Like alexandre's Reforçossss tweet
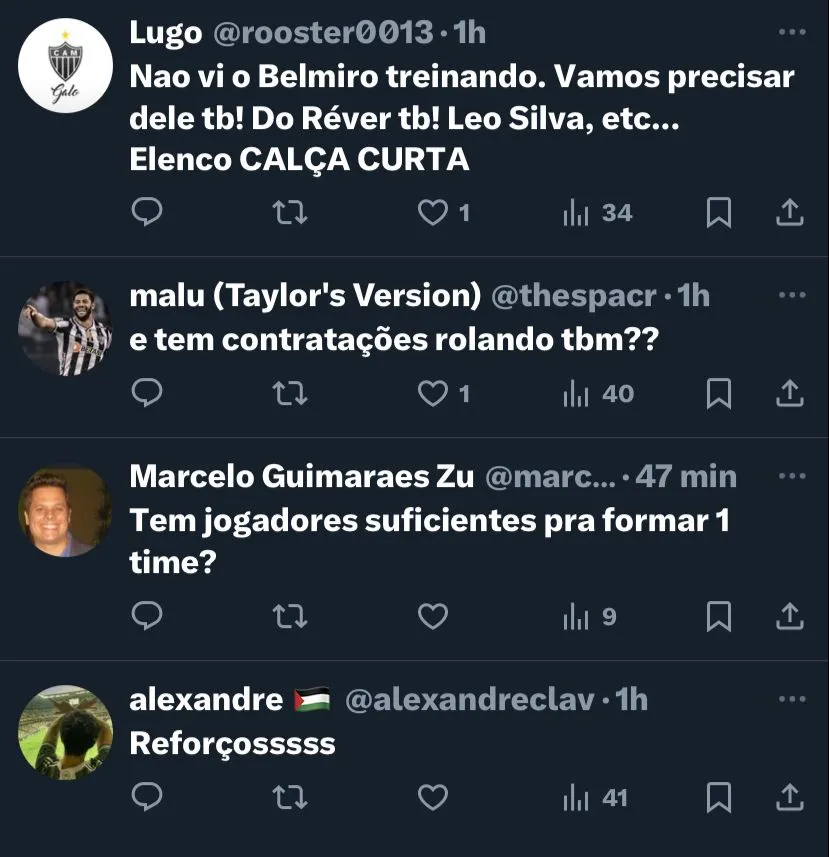Screen dimensions: 829x857 (x=432, y=798)
